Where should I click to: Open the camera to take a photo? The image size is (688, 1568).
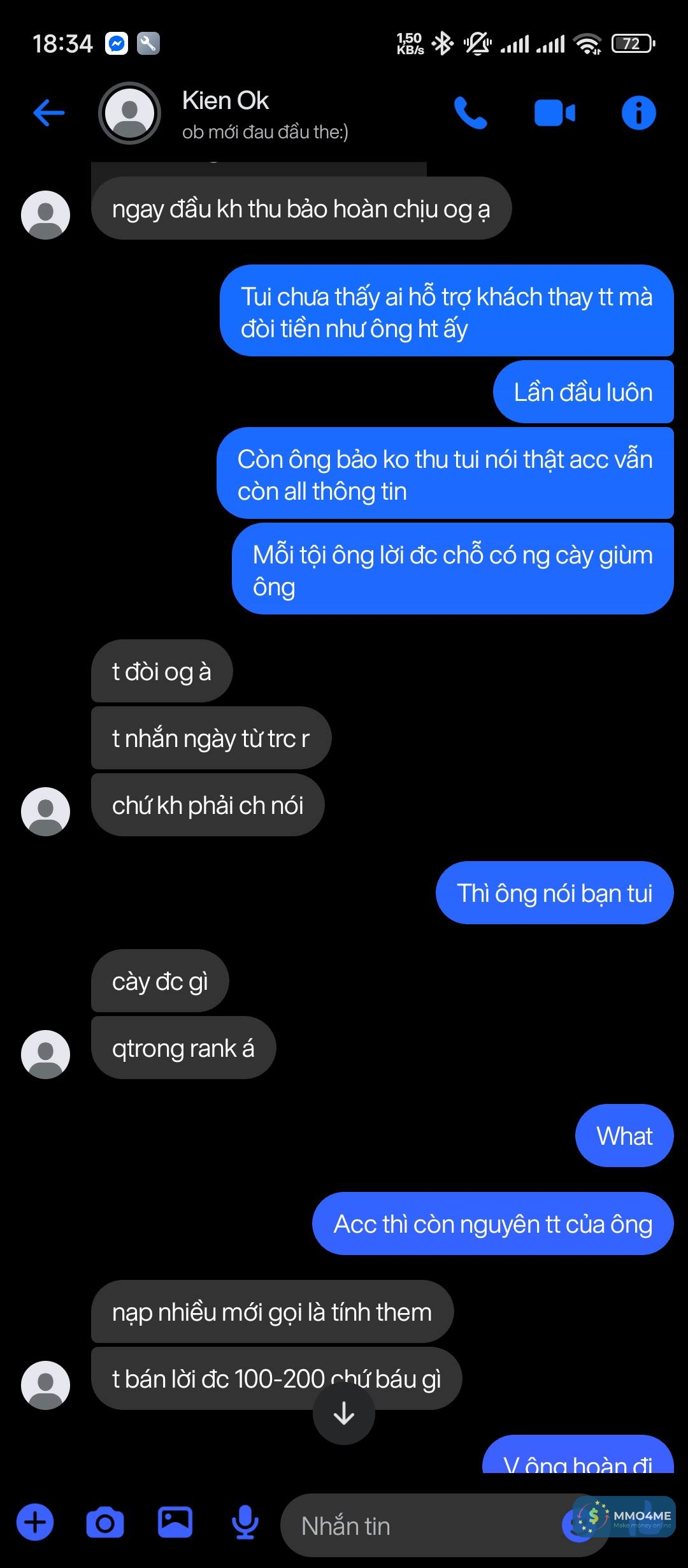(105, 1522)
